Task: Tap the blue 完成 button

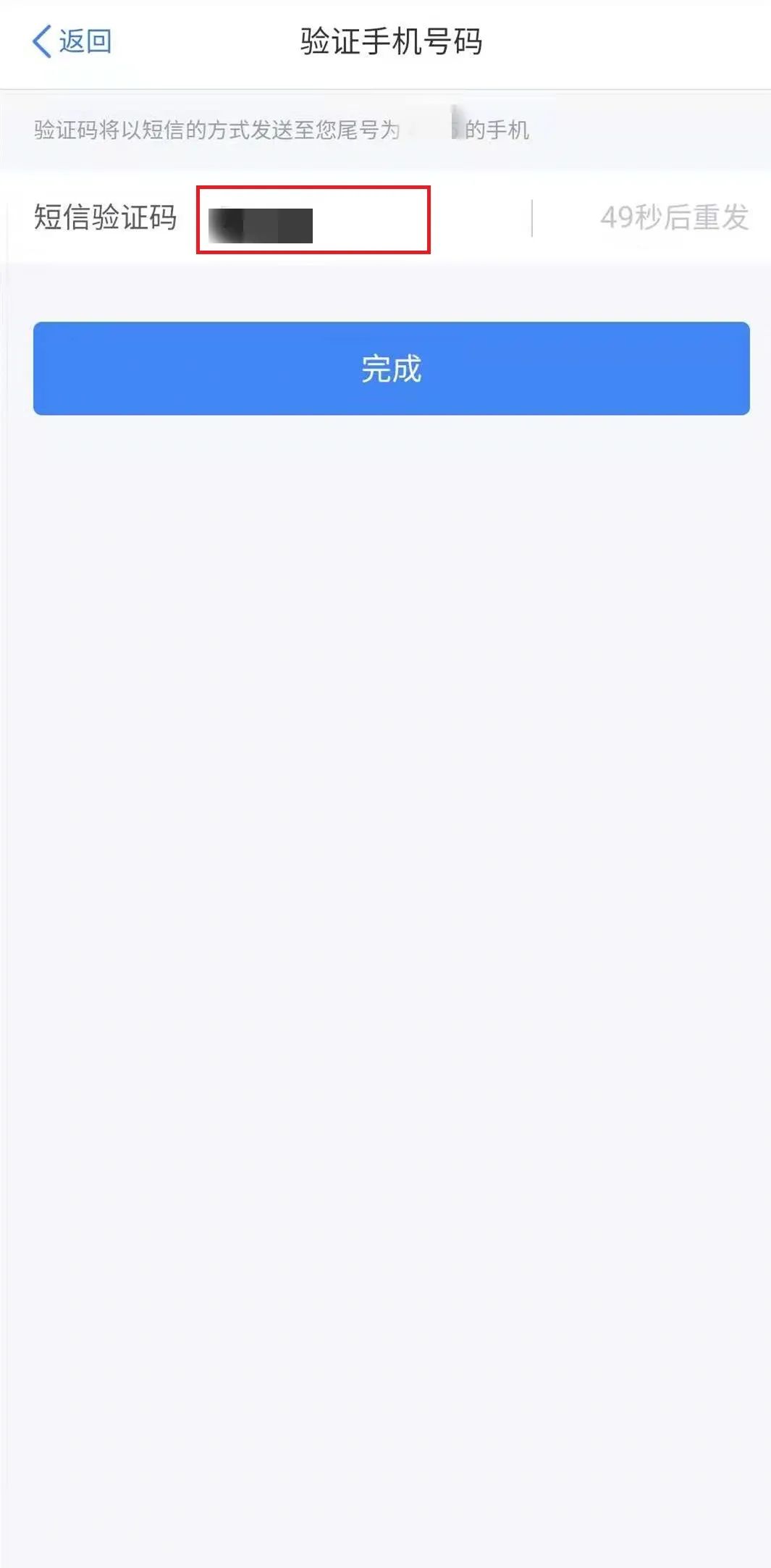Action: point(391,369)
